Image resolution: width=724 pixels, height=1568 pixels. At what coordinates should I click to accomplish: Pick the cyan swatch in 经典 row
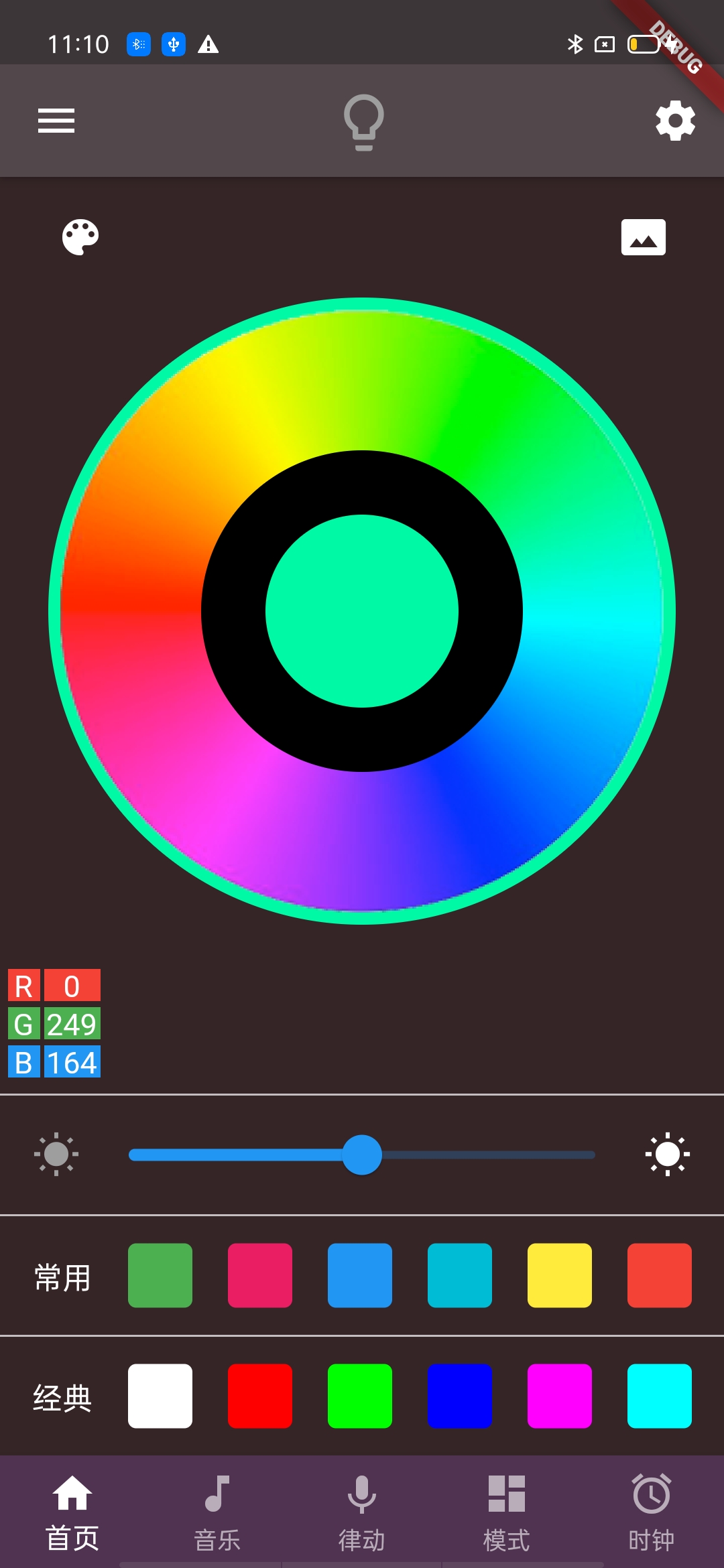click(x=660, y=1396)
